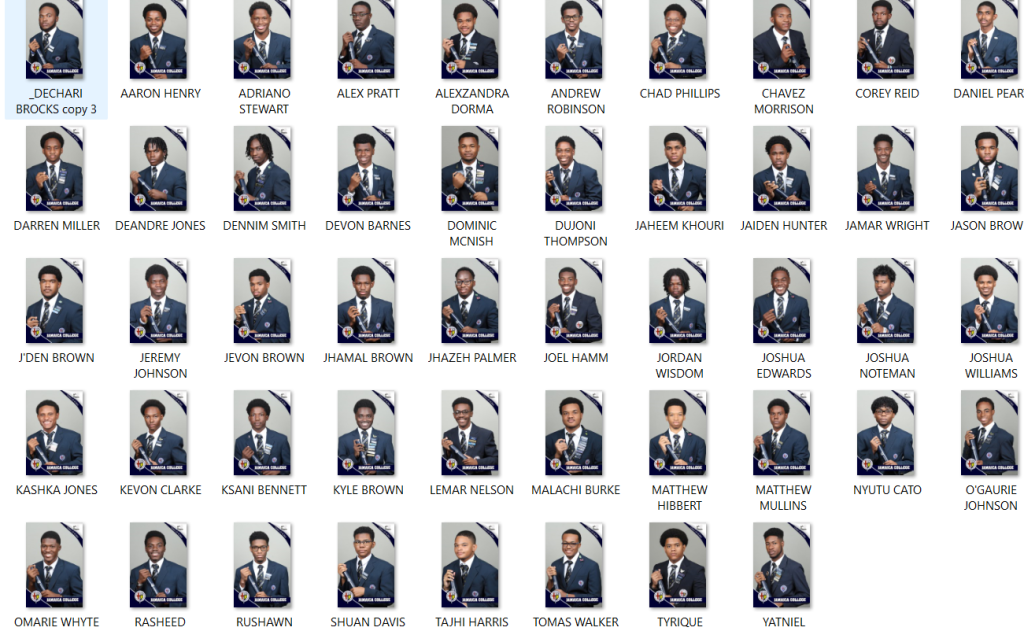Select the JORDAN WISDOM thumbnail

click(680, 302)
